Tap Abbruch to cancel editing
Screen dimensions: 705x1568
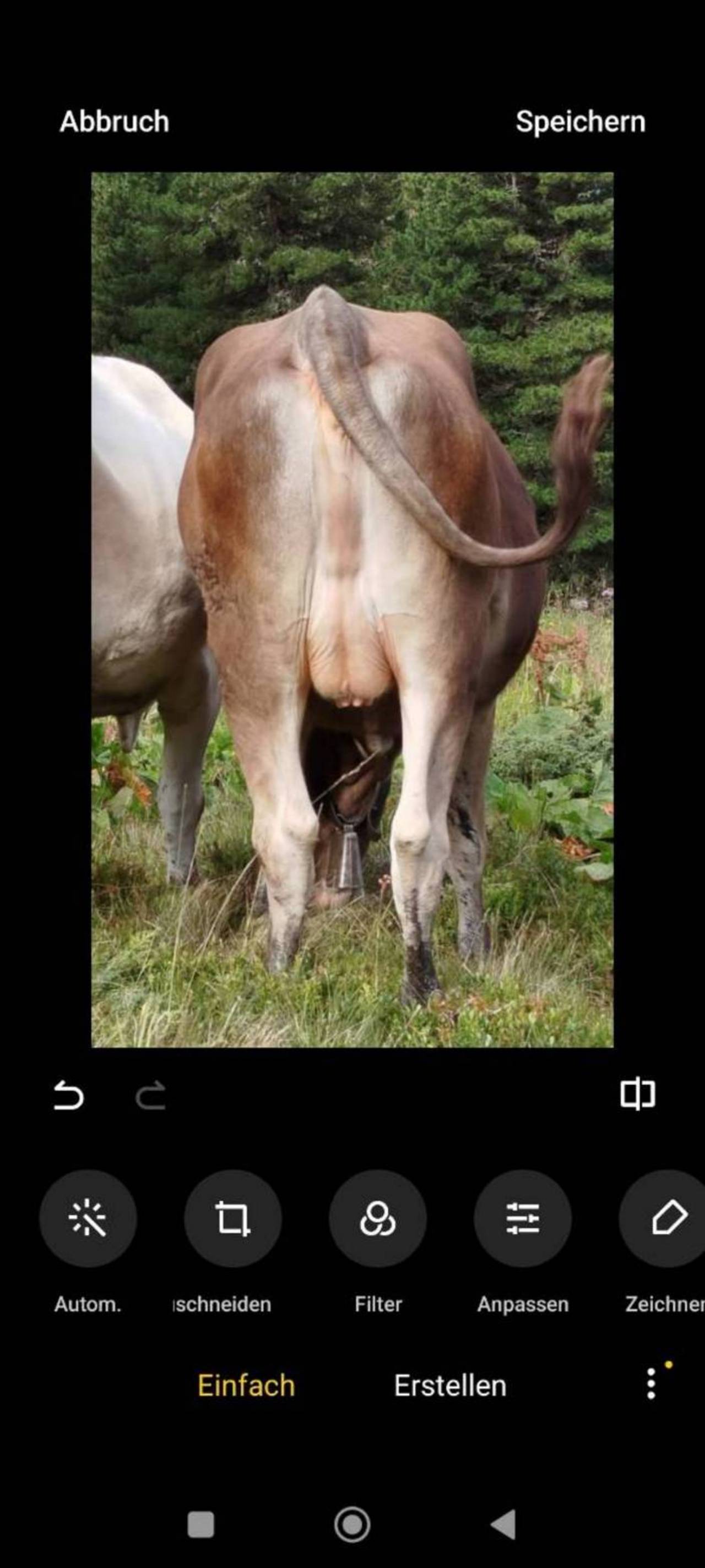(115, 122)
